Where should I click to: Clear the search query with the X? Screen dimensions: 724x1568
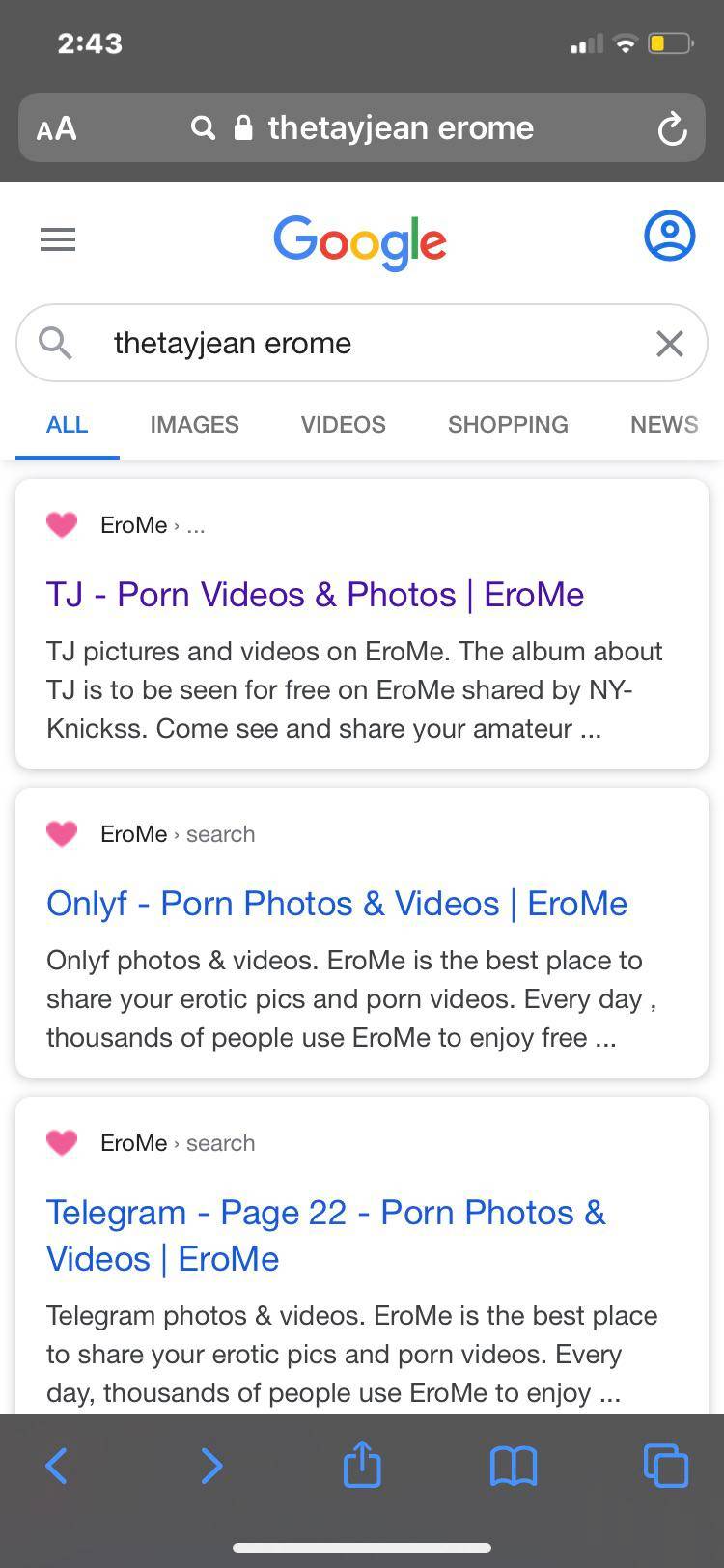point(669,343)
